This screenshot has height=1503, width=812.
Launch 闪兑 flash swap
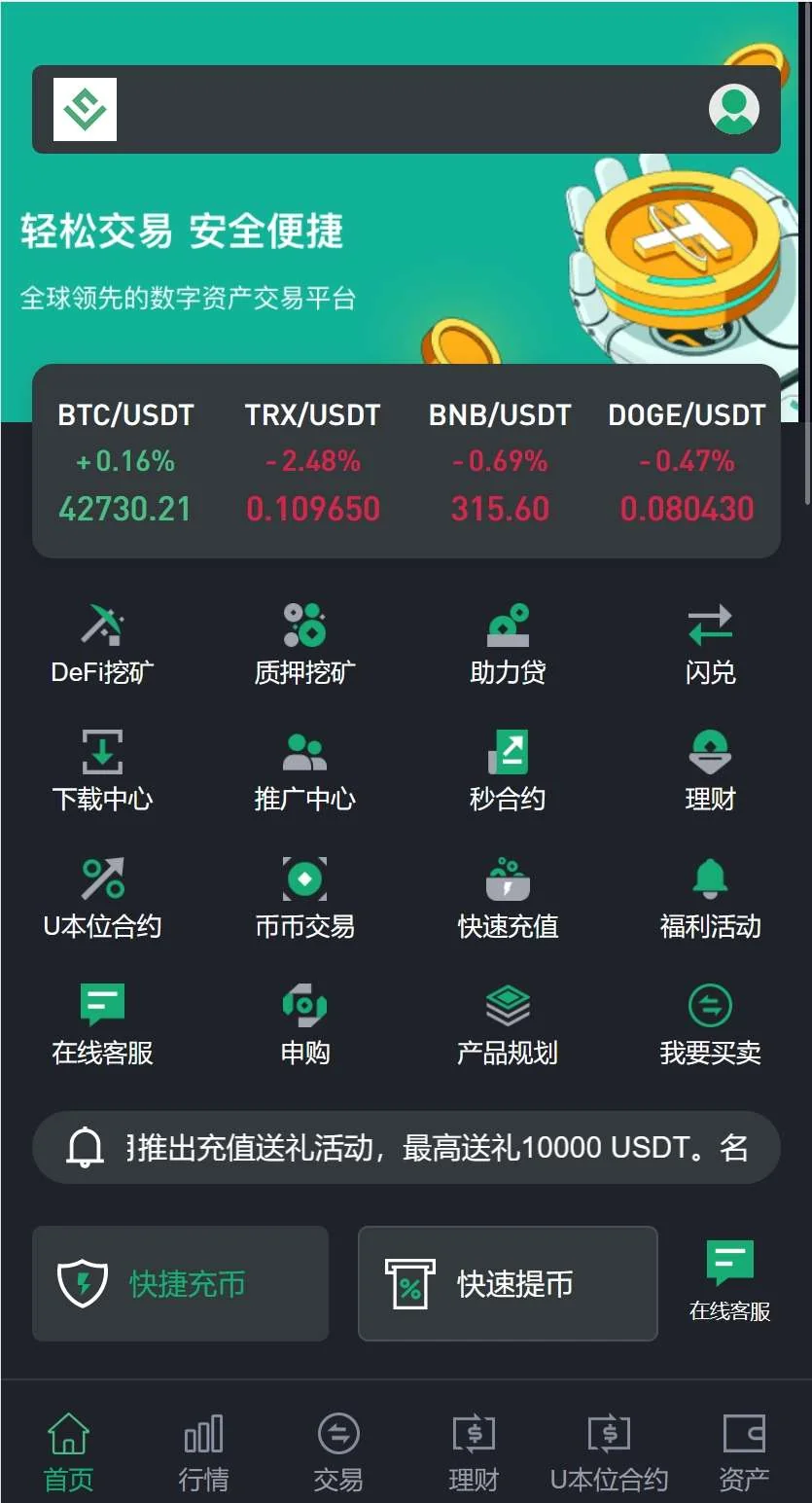(x=710, y=643)
